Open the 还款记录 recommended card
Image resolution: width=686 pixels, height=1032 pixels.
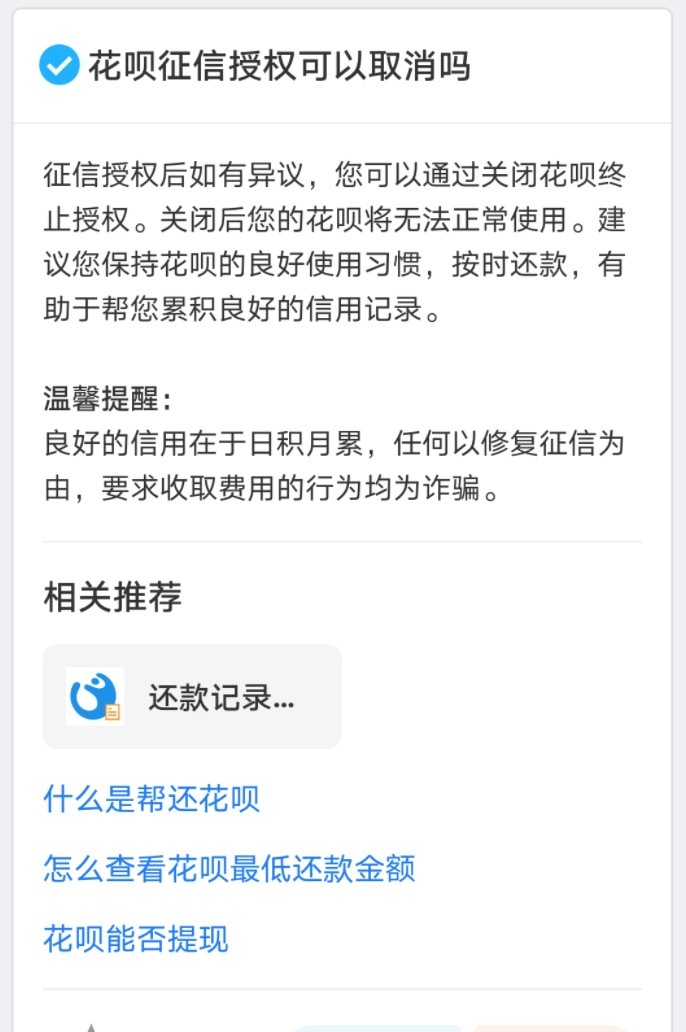[192, 696]
